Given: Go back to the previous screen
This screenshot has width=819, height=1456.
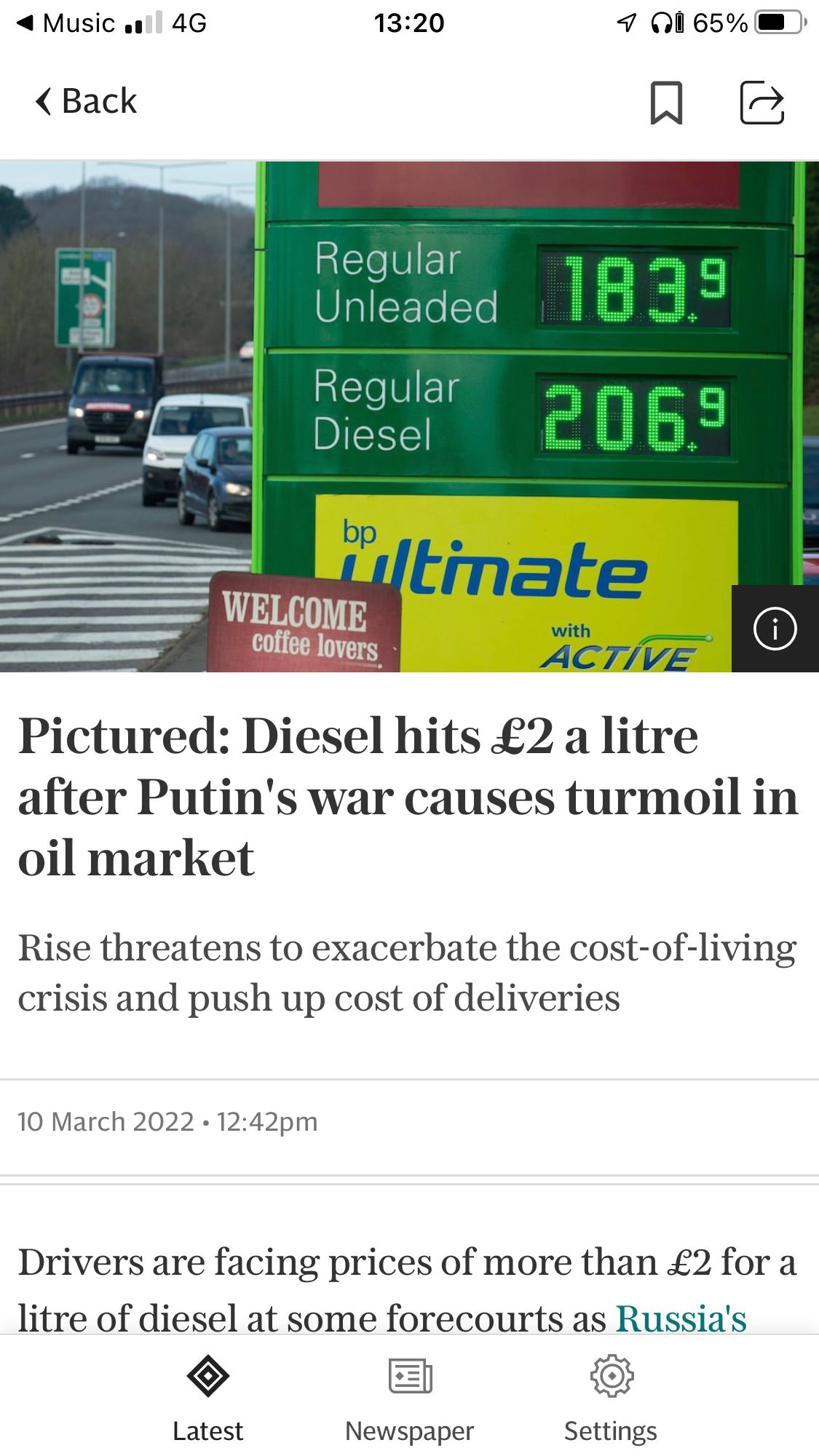Looking at the screenshot, I should pyautogui.click(x=86, y=101).
